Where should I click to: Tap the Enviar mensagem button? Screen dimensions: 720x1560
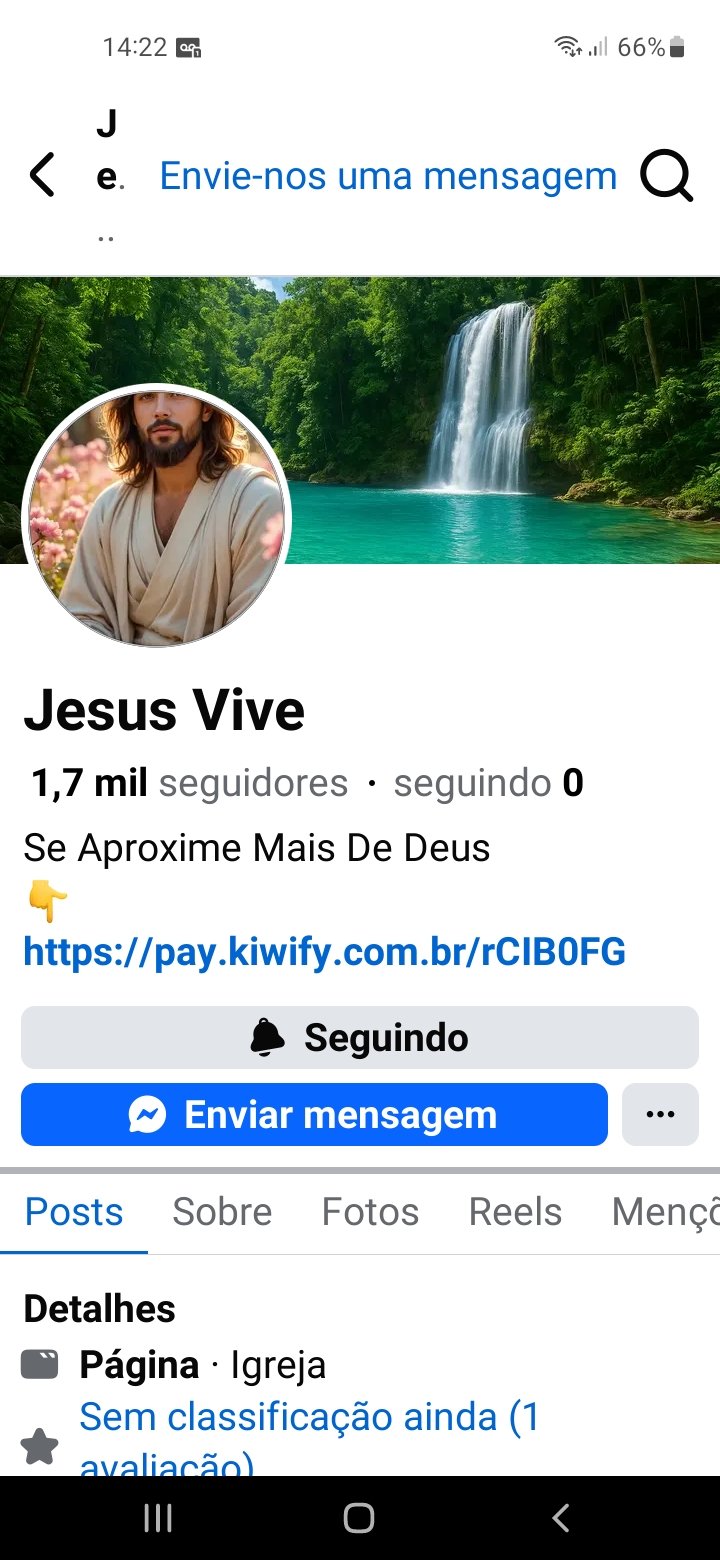click(314, 1114)
